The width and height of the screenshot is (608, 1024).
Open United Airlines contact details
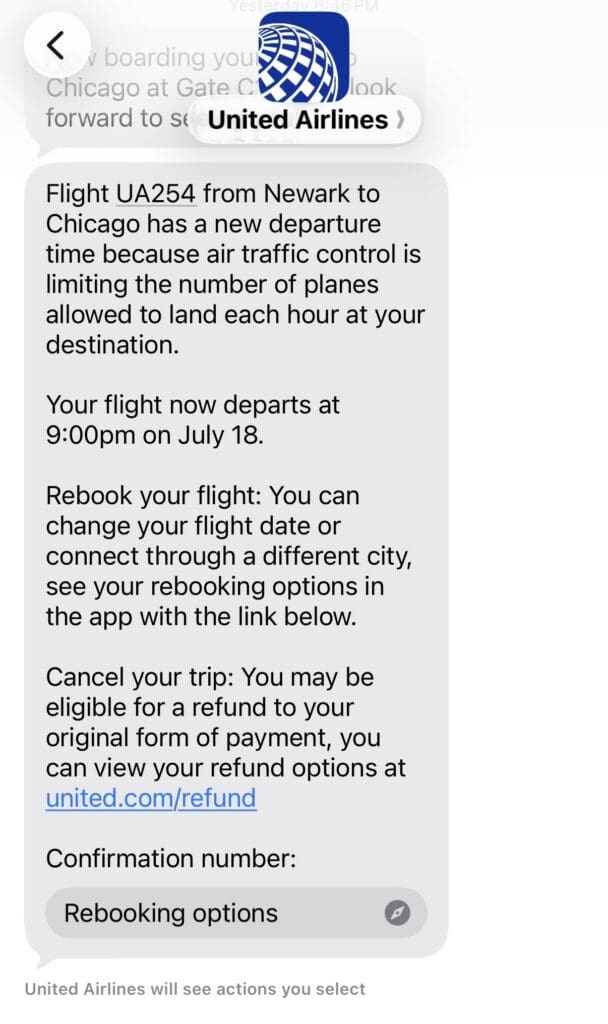pyautogui.click(x=305, y=120)
